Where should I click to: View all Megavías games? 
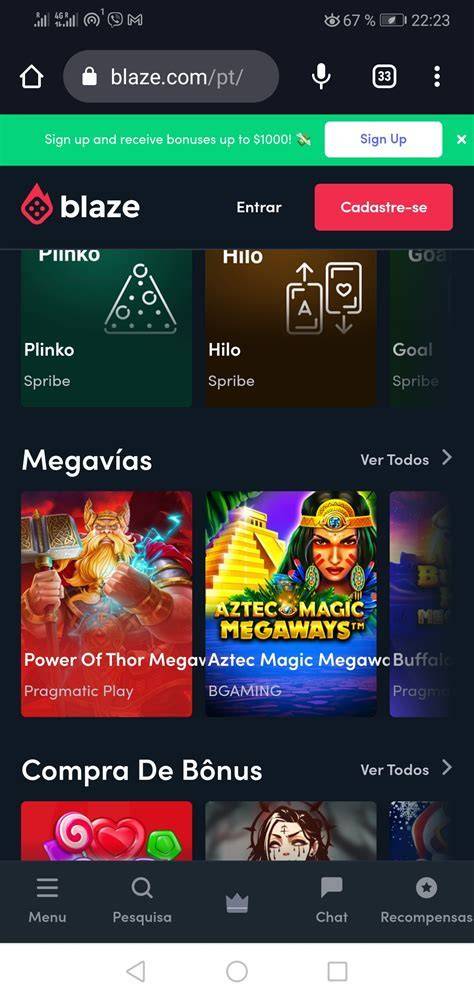pyautogui.click(x=406, y=459)
